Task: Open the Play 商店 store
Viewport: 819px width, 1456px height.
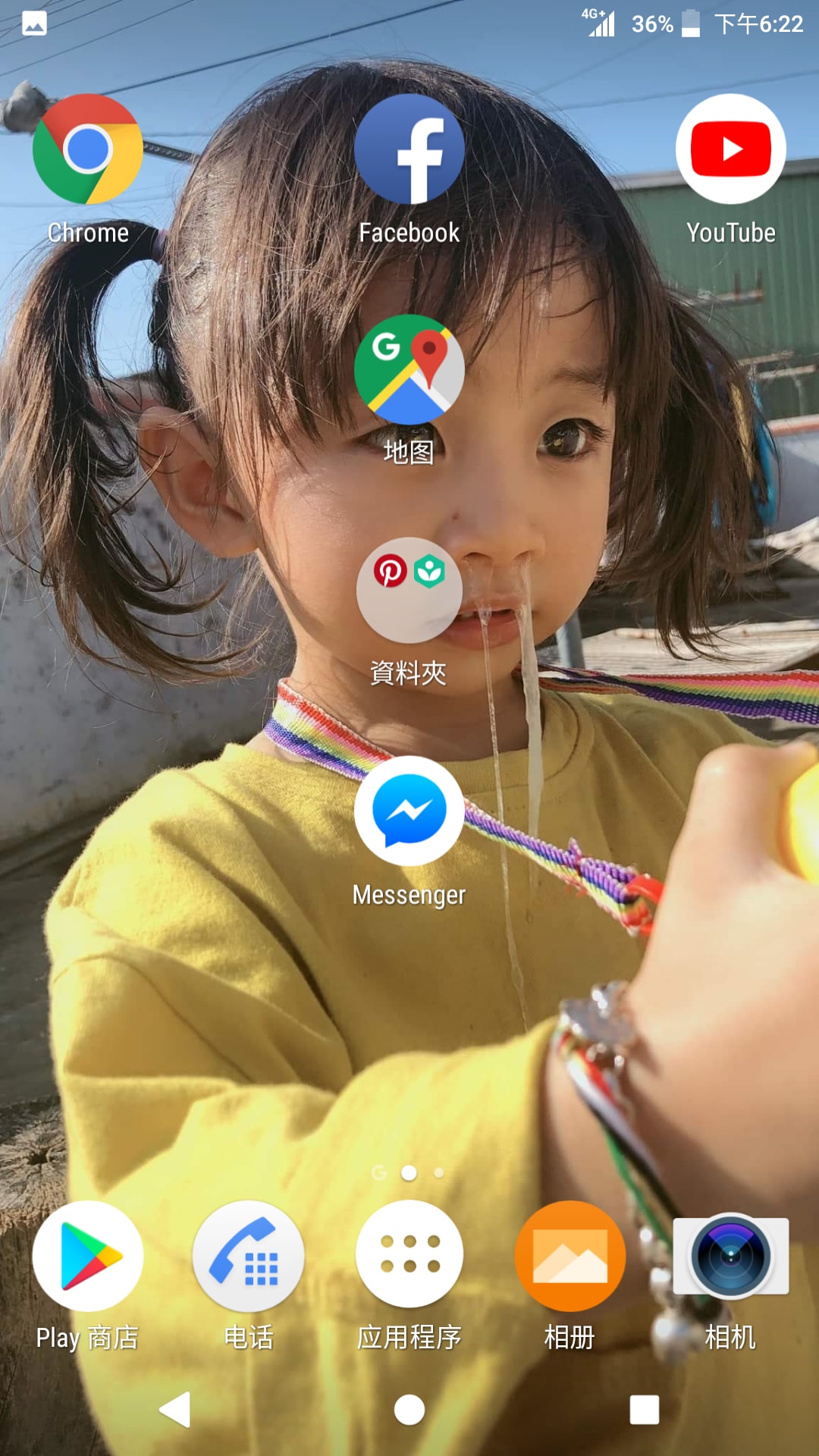Action: (x=88, y=1257)
